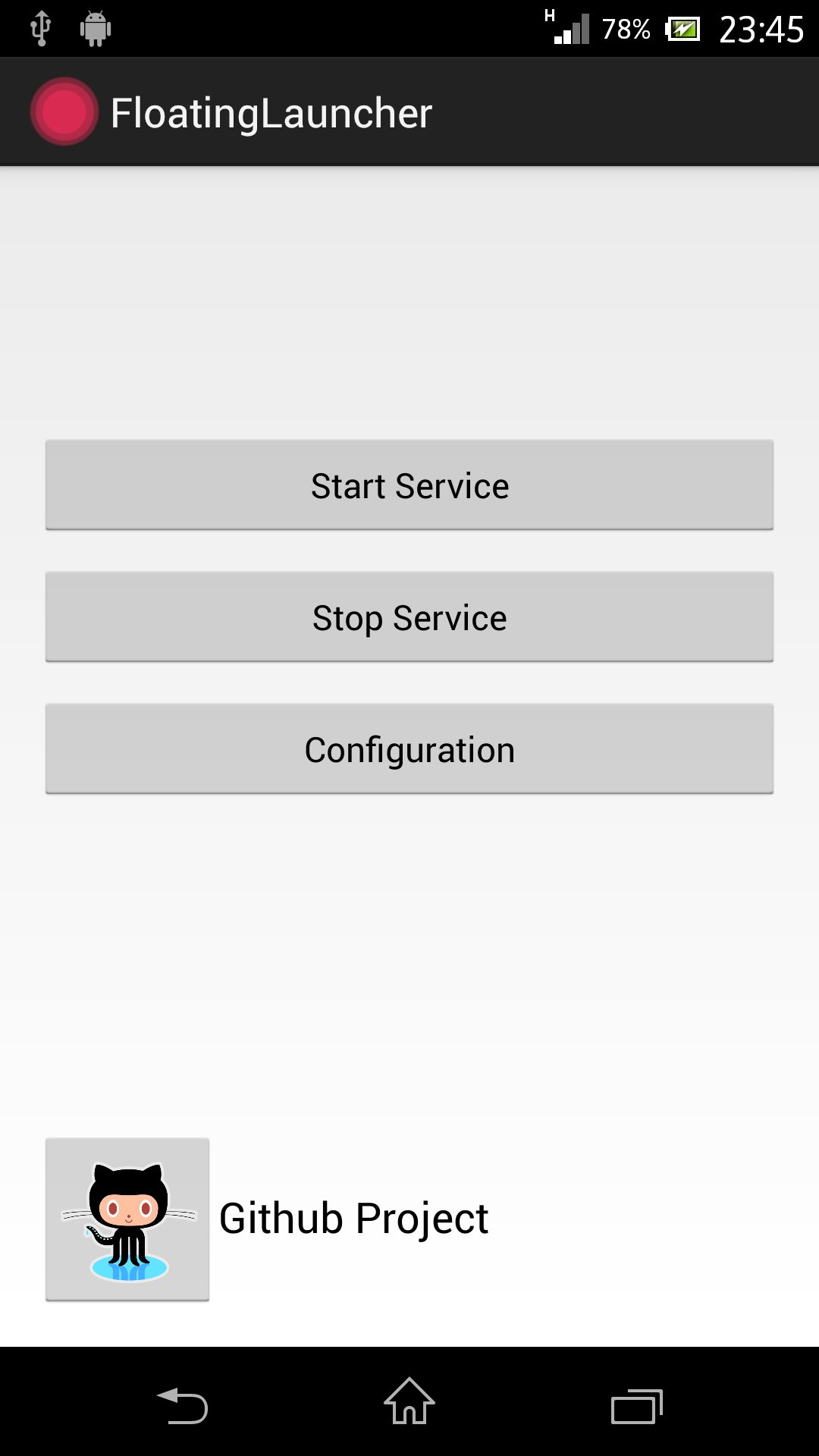Tap the Stop Service button
This screenshot has width=819, height=1456.
(x=409, y=617)
